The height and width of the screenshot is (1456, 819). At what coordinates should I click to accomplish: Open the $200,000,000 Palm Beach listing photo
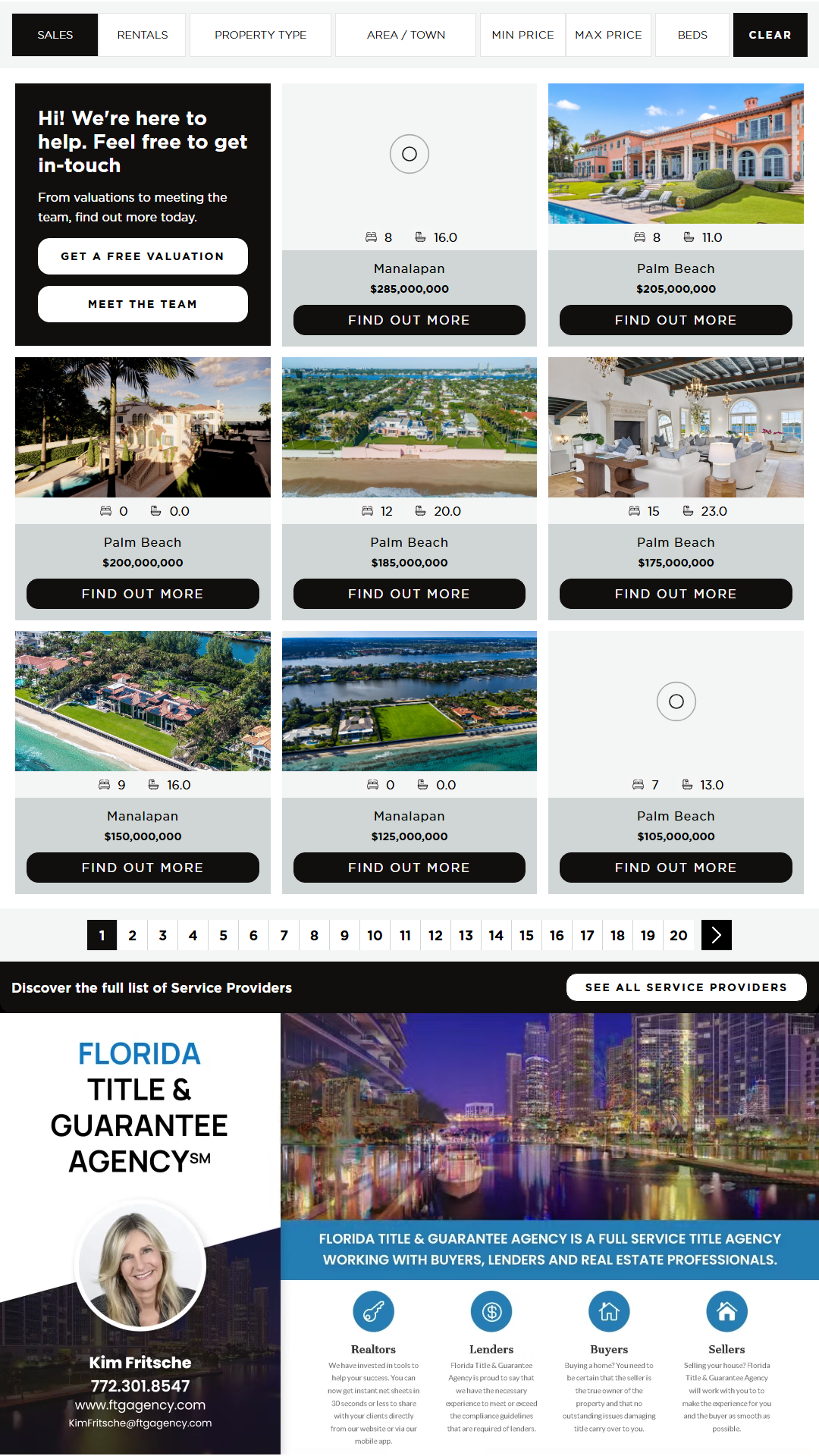coord(143,427)
